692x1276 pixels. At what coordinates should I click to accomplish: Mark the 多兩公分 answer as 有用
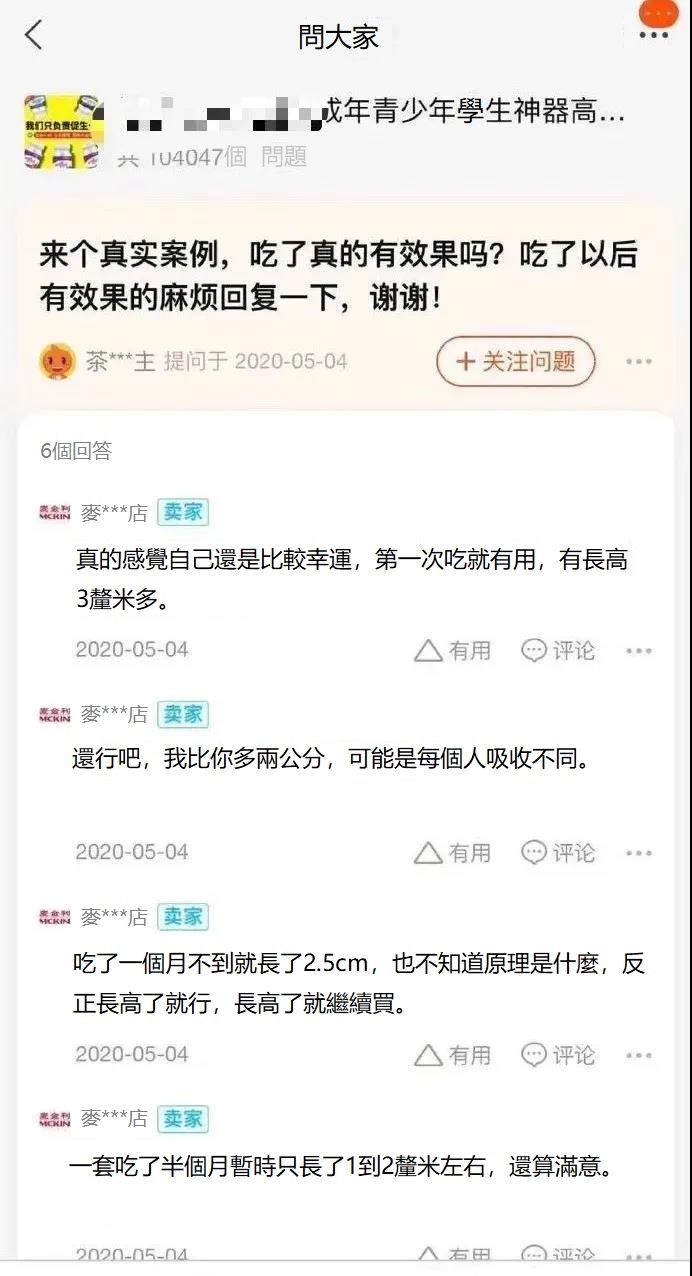coord(453,853)
